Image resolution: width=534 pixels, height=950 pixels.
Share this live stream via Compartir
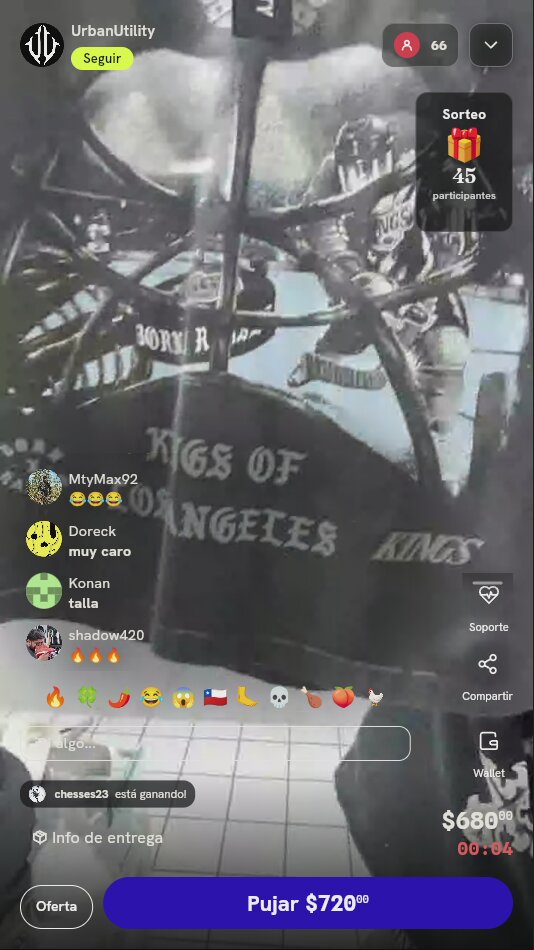coord(487,677)
